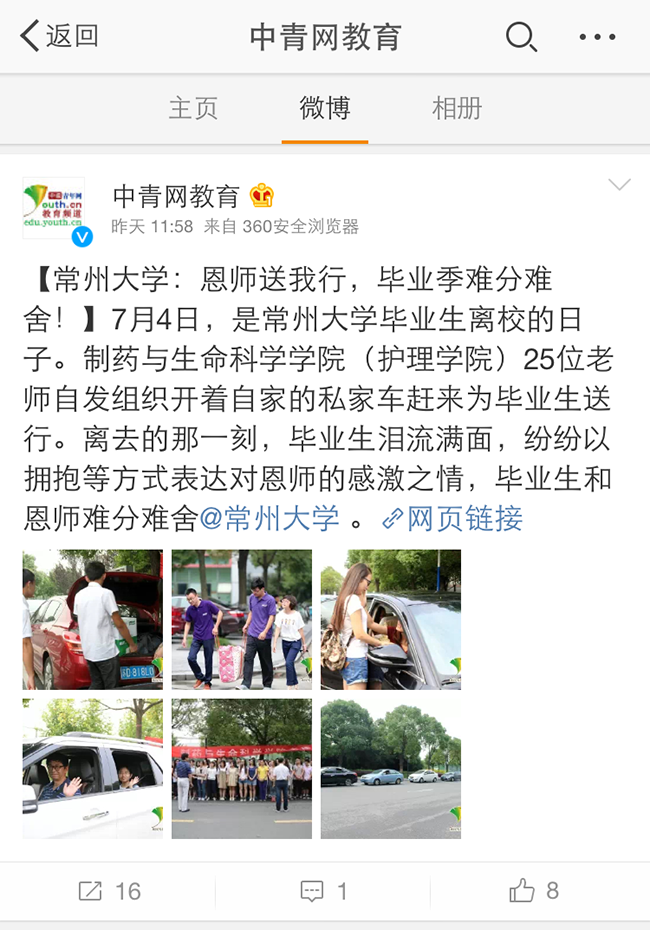650x930 pixels.
Task: Switch to the 相册 tab
Action: (x=457, y=108)
